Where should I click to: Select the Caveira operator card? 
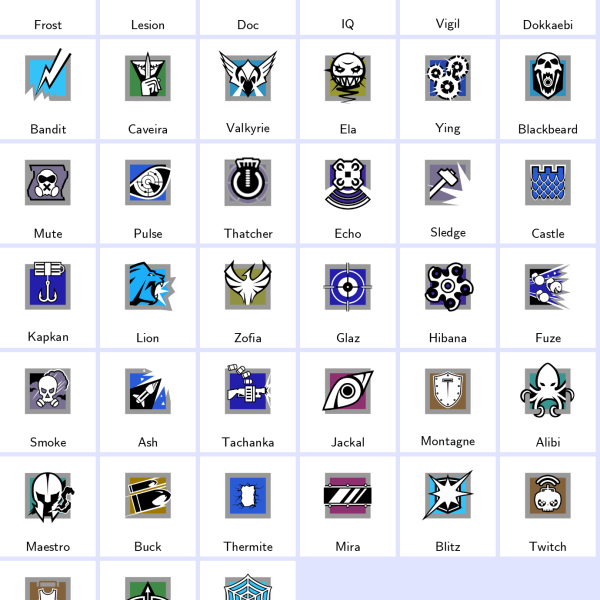tap(148, 78)
